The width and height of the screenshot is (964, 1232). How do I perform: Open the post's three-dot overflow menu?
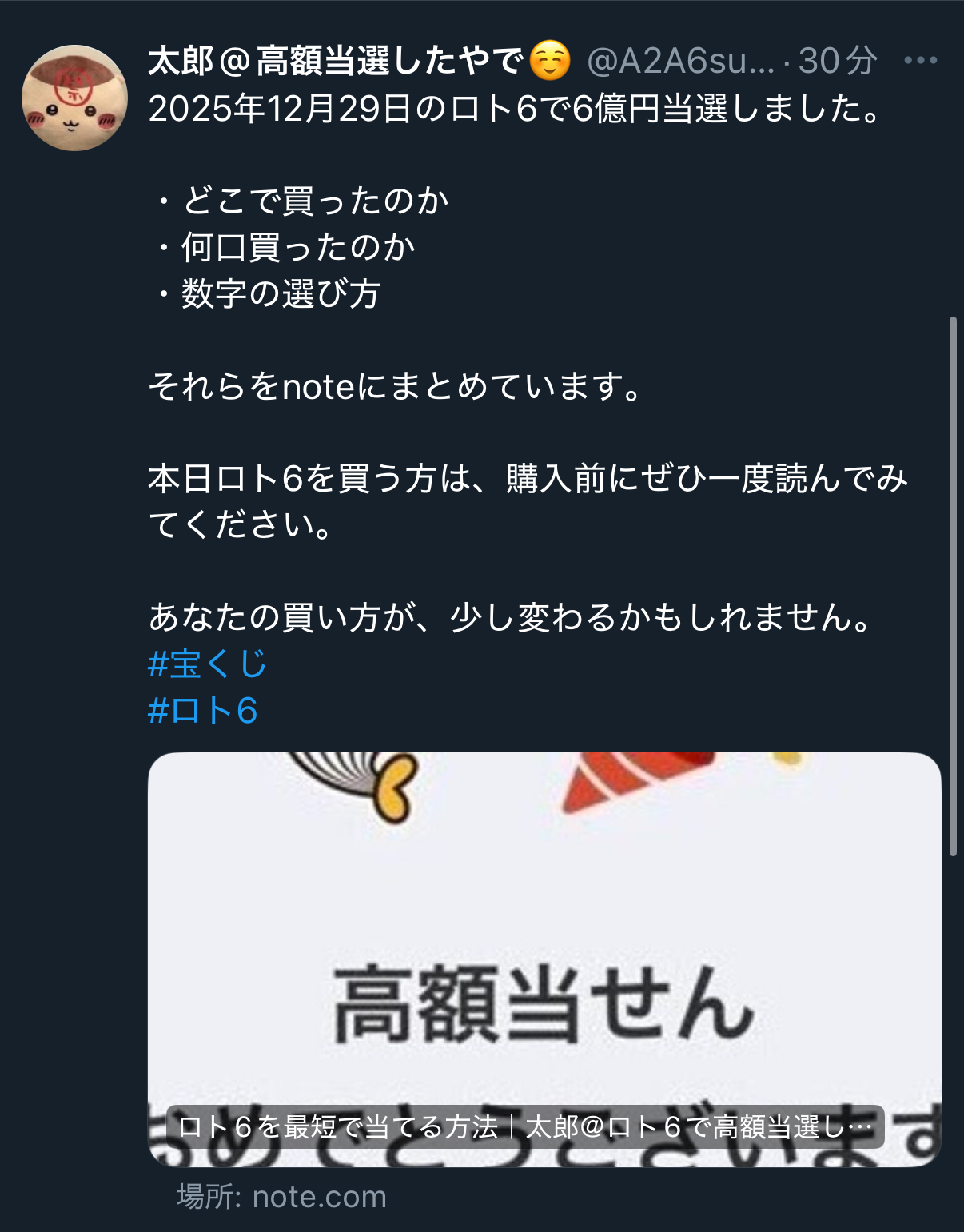coord(920,61)
